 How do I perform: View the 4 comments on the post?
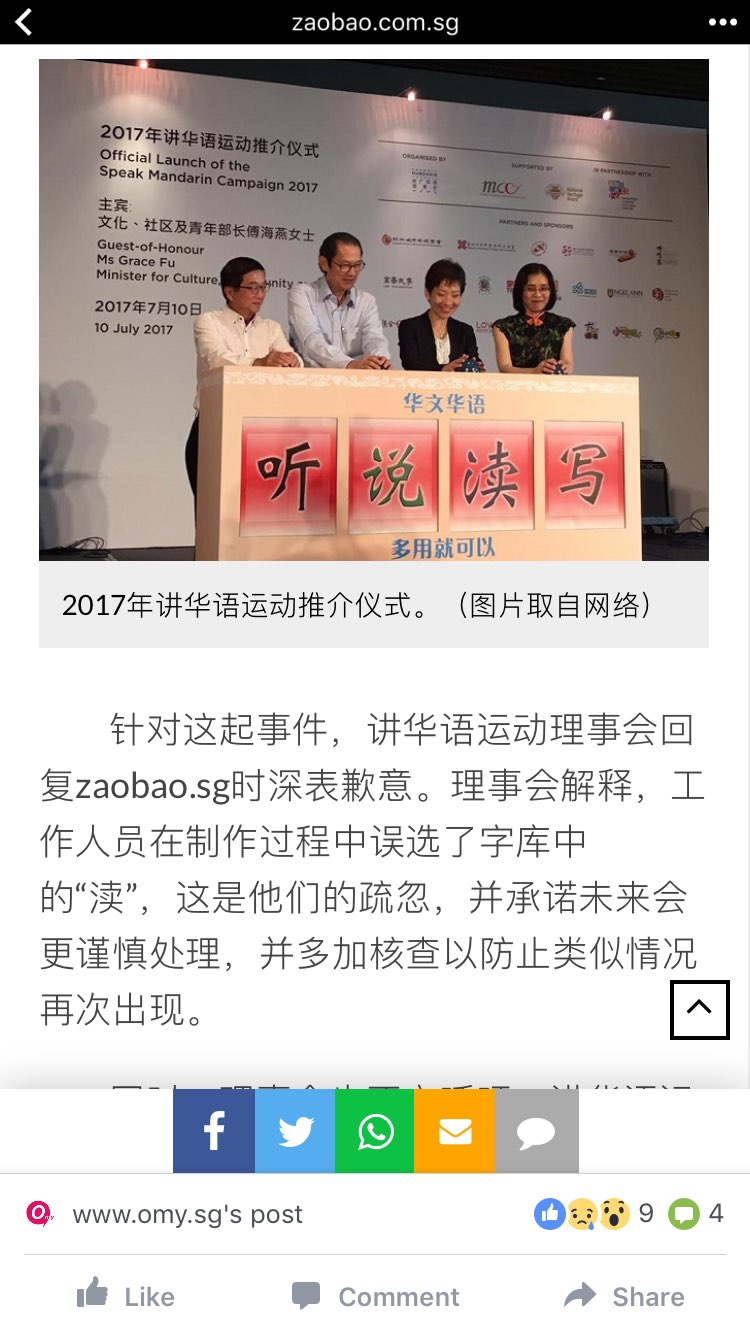696,1214
